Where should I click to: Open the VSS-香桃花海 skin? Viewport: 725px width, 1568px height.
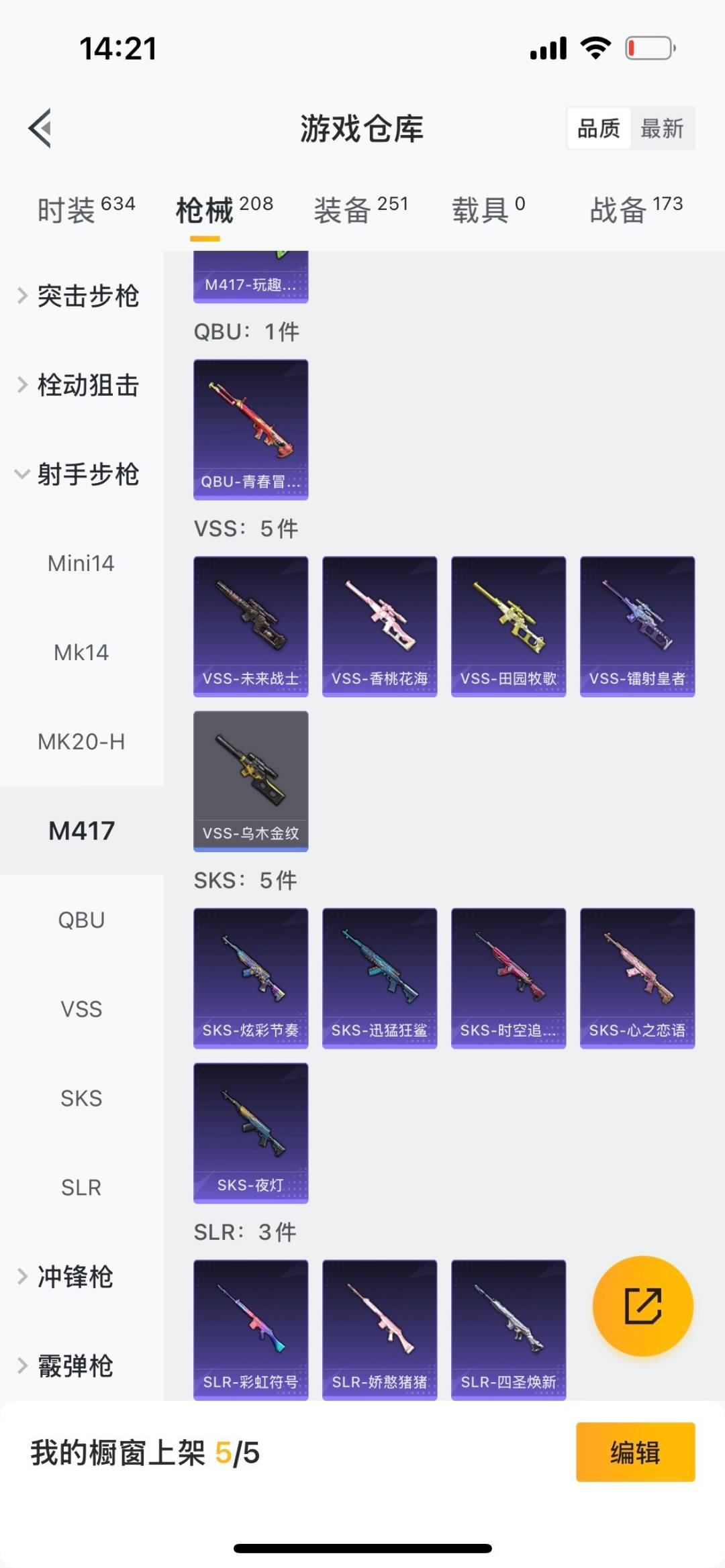tap(379, 626)
